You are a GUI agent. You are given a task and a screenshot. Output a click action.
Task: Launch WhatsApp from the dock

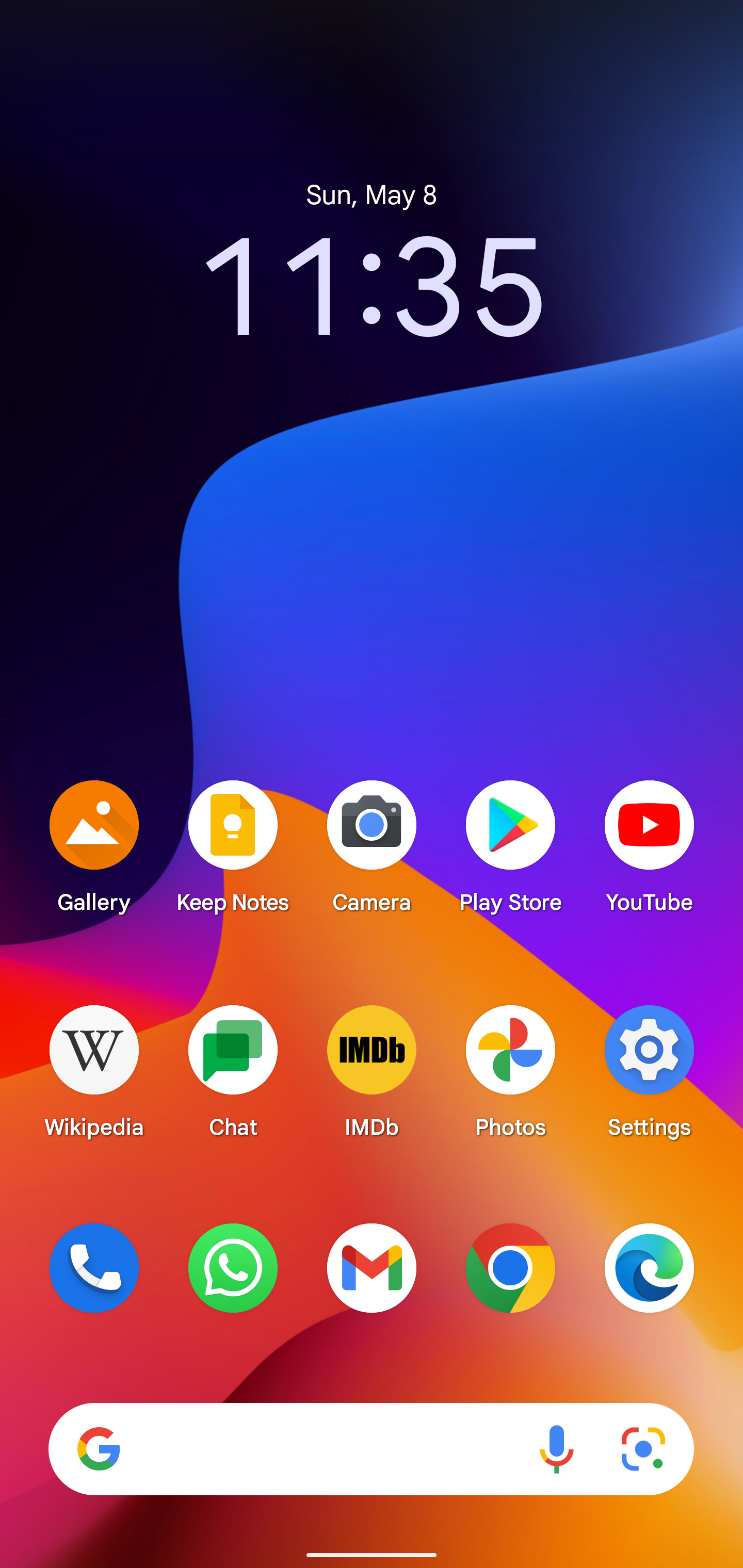coord(233,1268)
